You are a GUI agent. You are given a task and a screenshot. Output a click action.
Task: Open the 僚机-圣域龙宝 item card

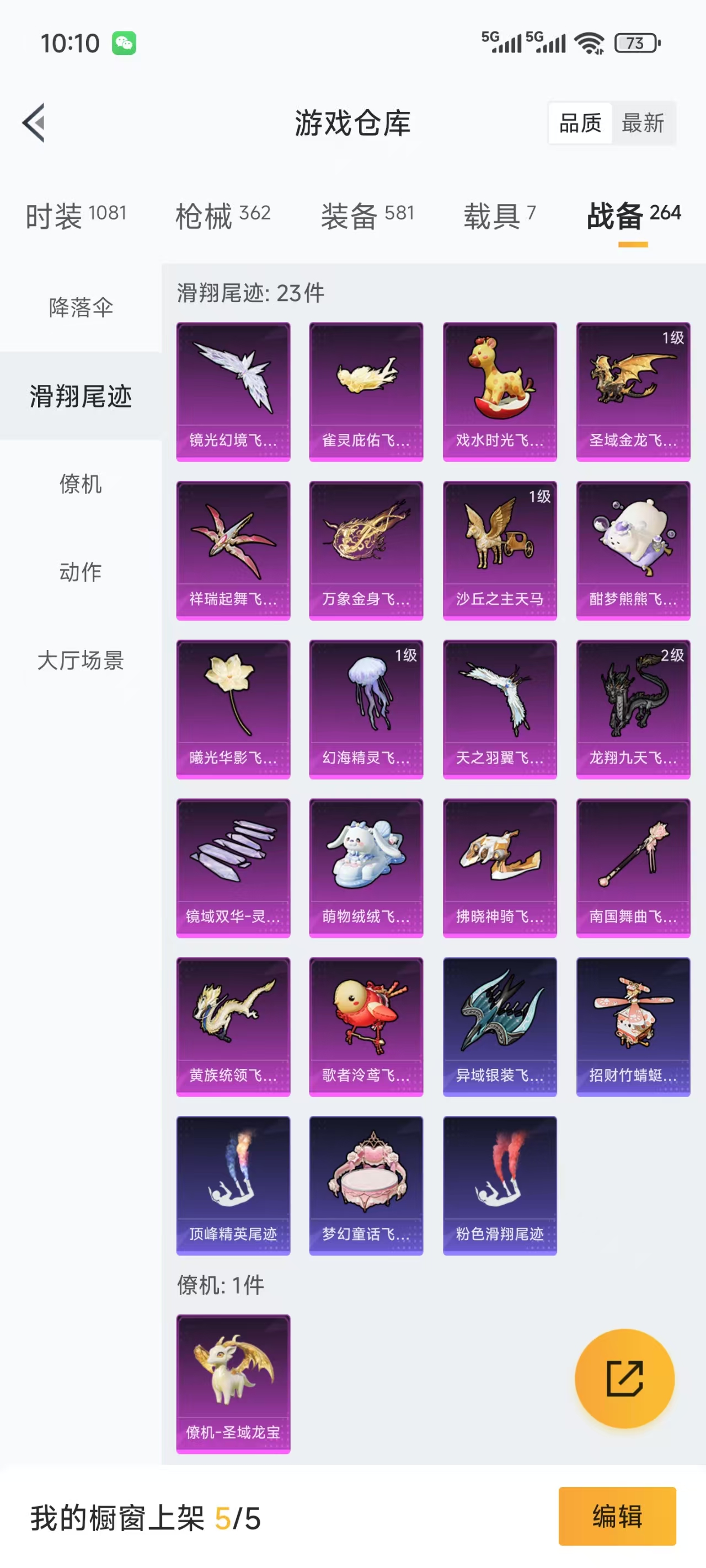pos(233,1383)
